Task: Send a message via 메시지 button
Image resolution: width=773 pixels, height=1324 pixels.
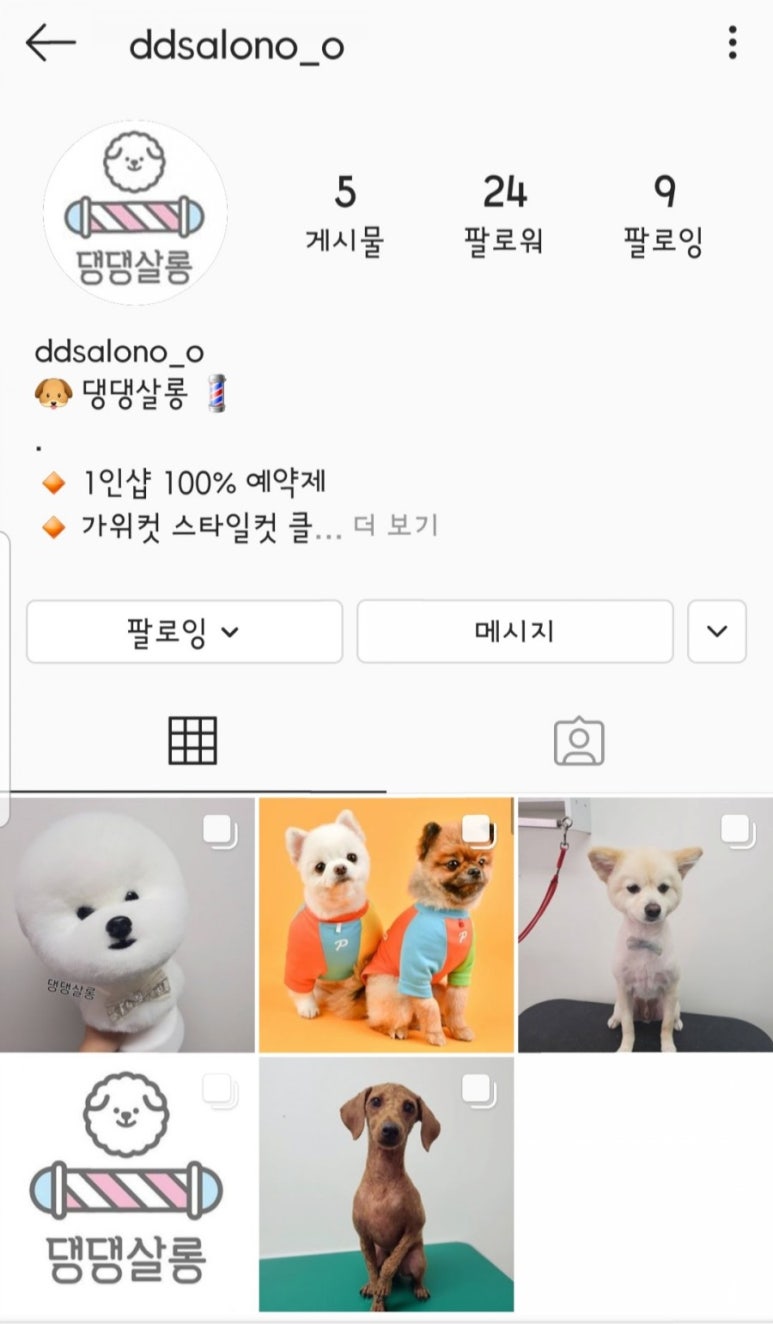Action: pos(514,631)
